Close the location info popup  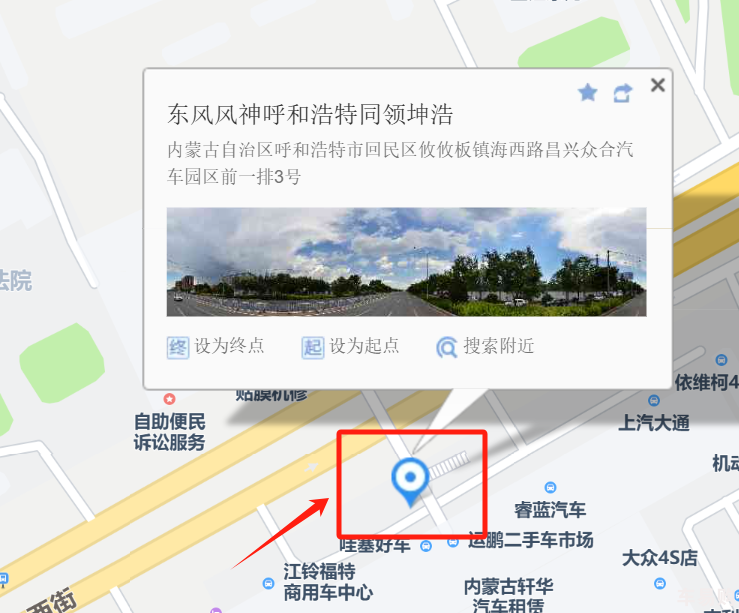pyautogui.click(x=657, y=85)
